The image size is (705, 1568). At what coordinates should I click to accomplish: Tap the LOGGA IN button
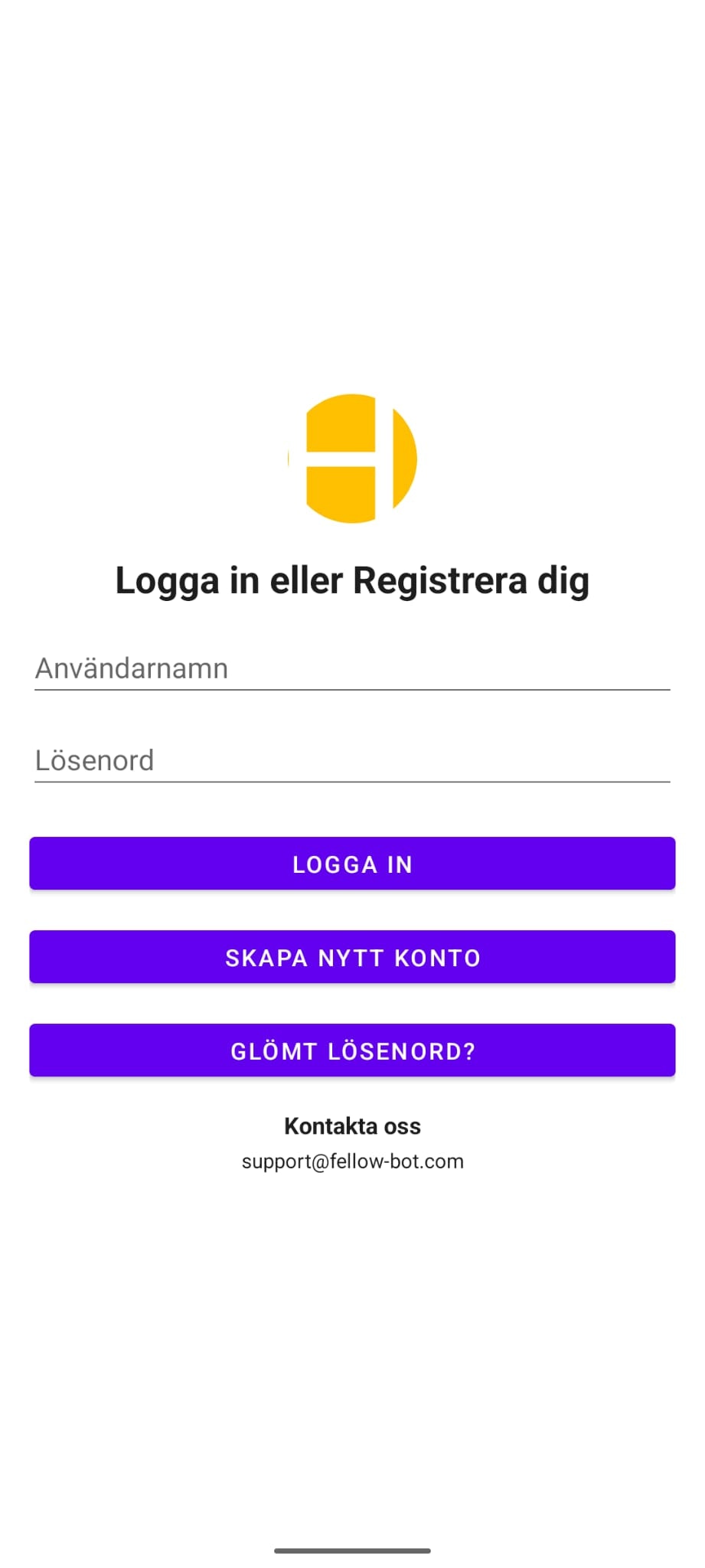coord(352,864)
